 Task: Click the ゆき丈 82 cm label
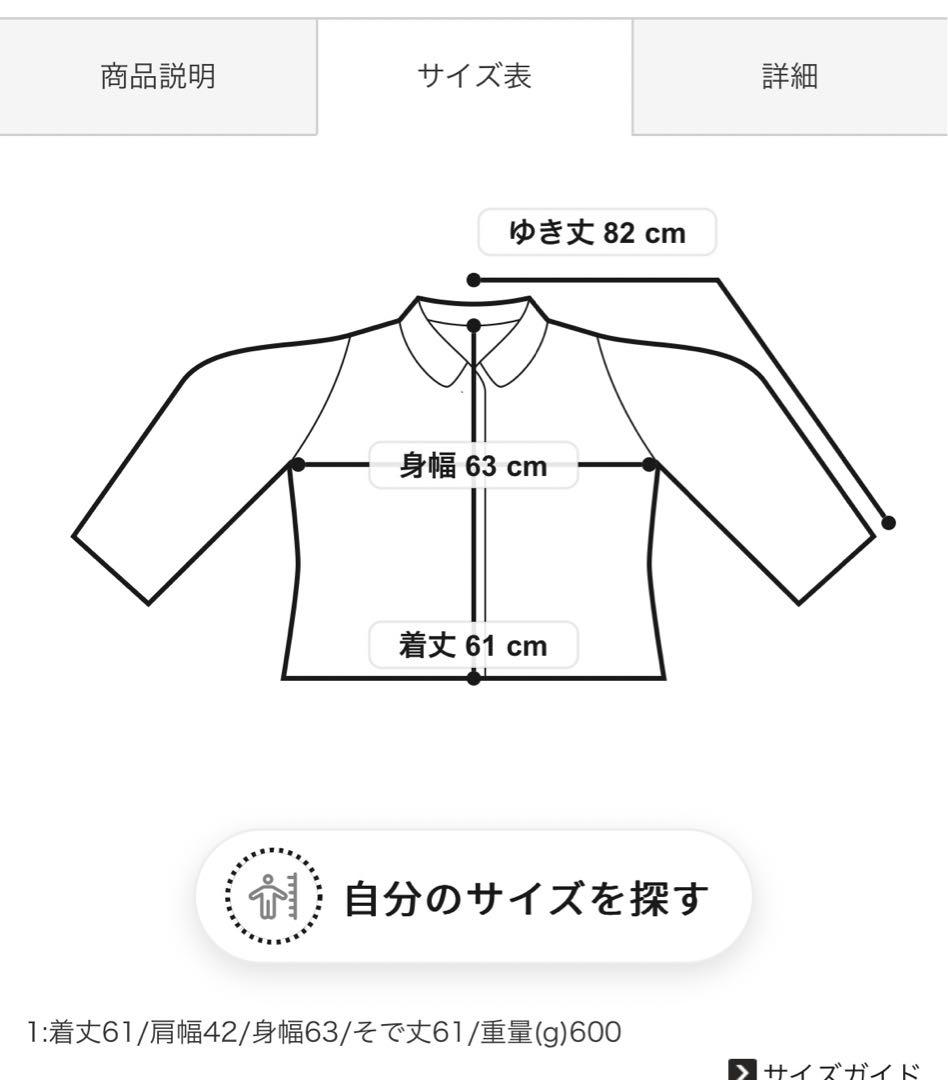point(598,233)
